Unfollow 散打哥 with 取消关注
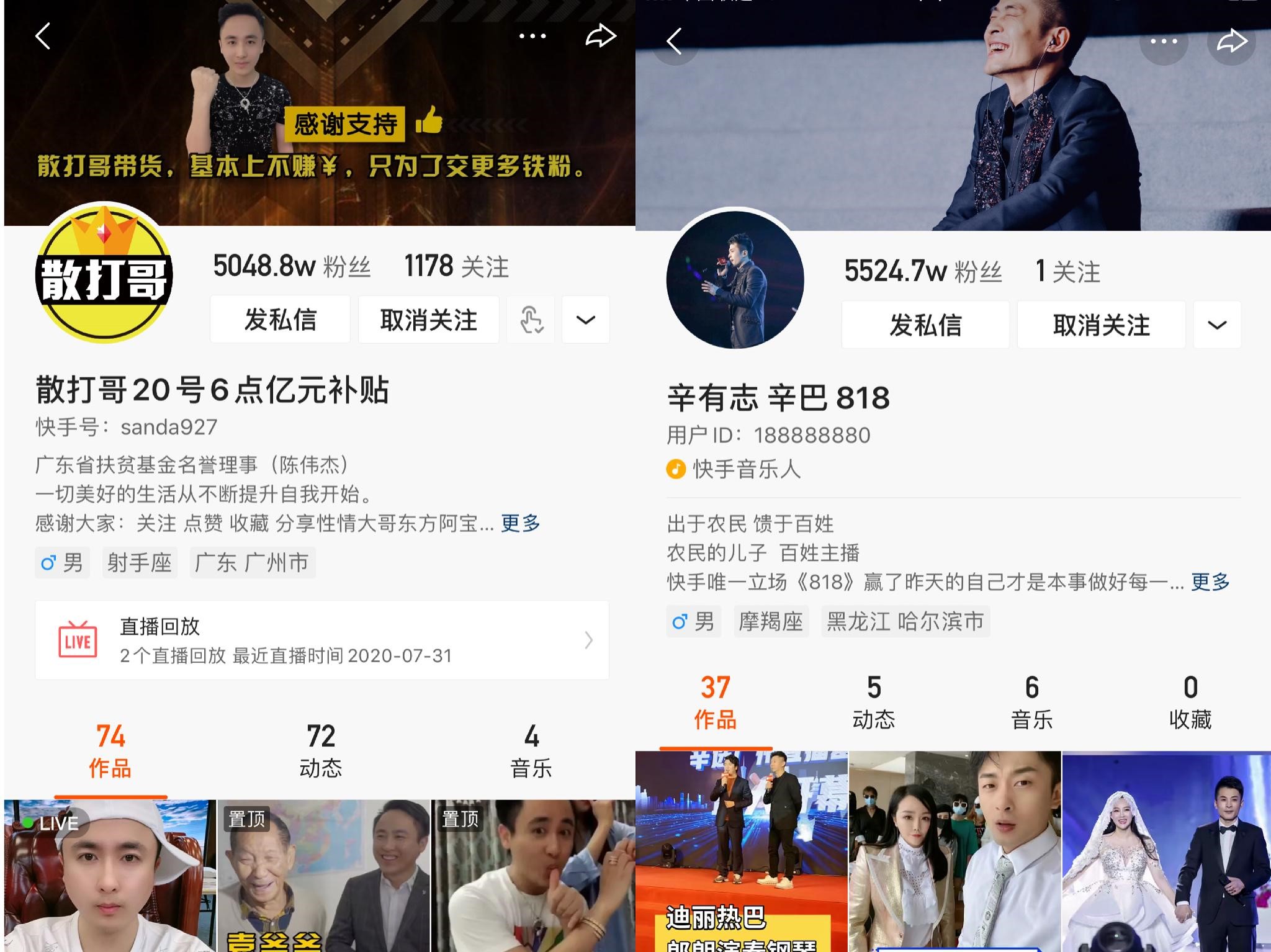 [x=428, y=320]
